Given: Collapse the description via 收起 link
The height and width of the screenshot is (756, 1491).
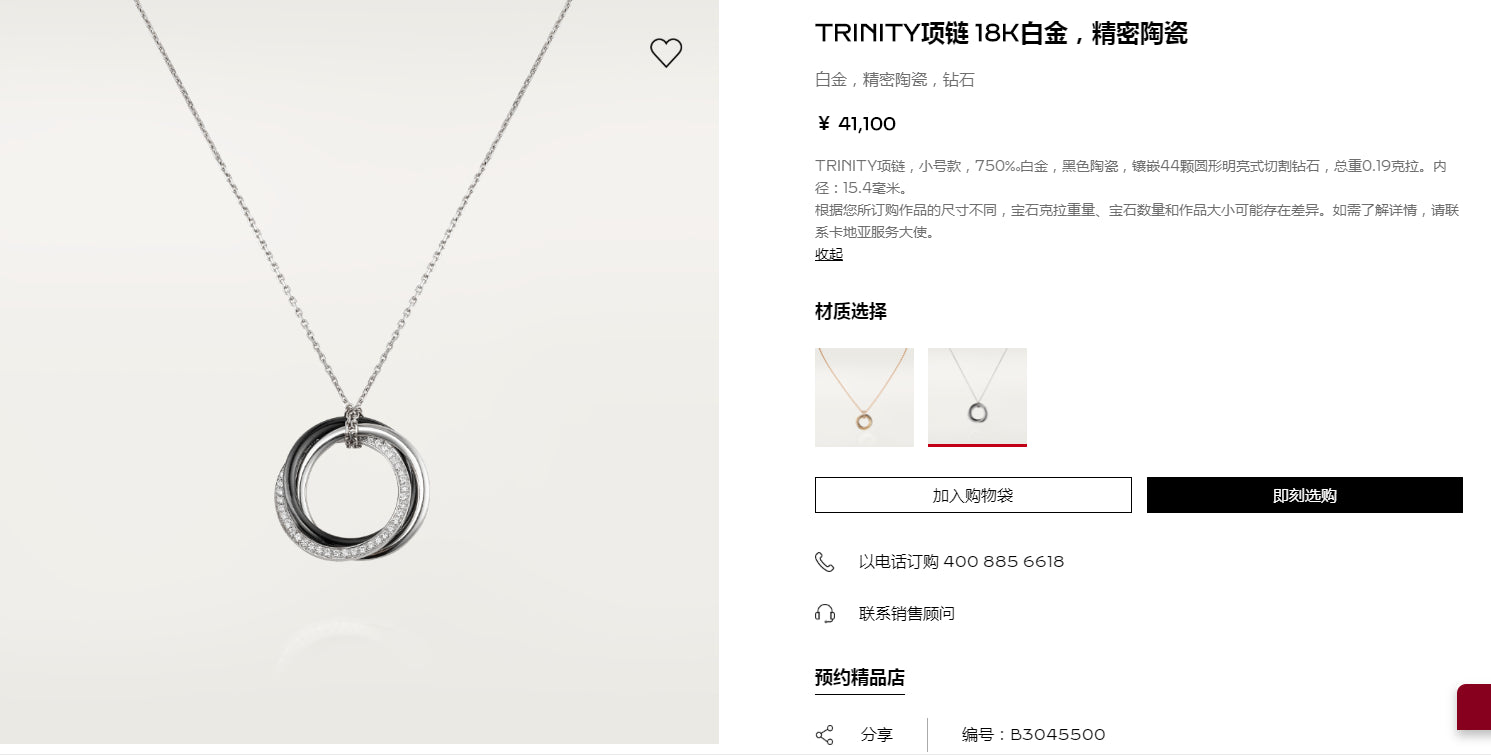Looking at the screenshot, I should (829, 254).
